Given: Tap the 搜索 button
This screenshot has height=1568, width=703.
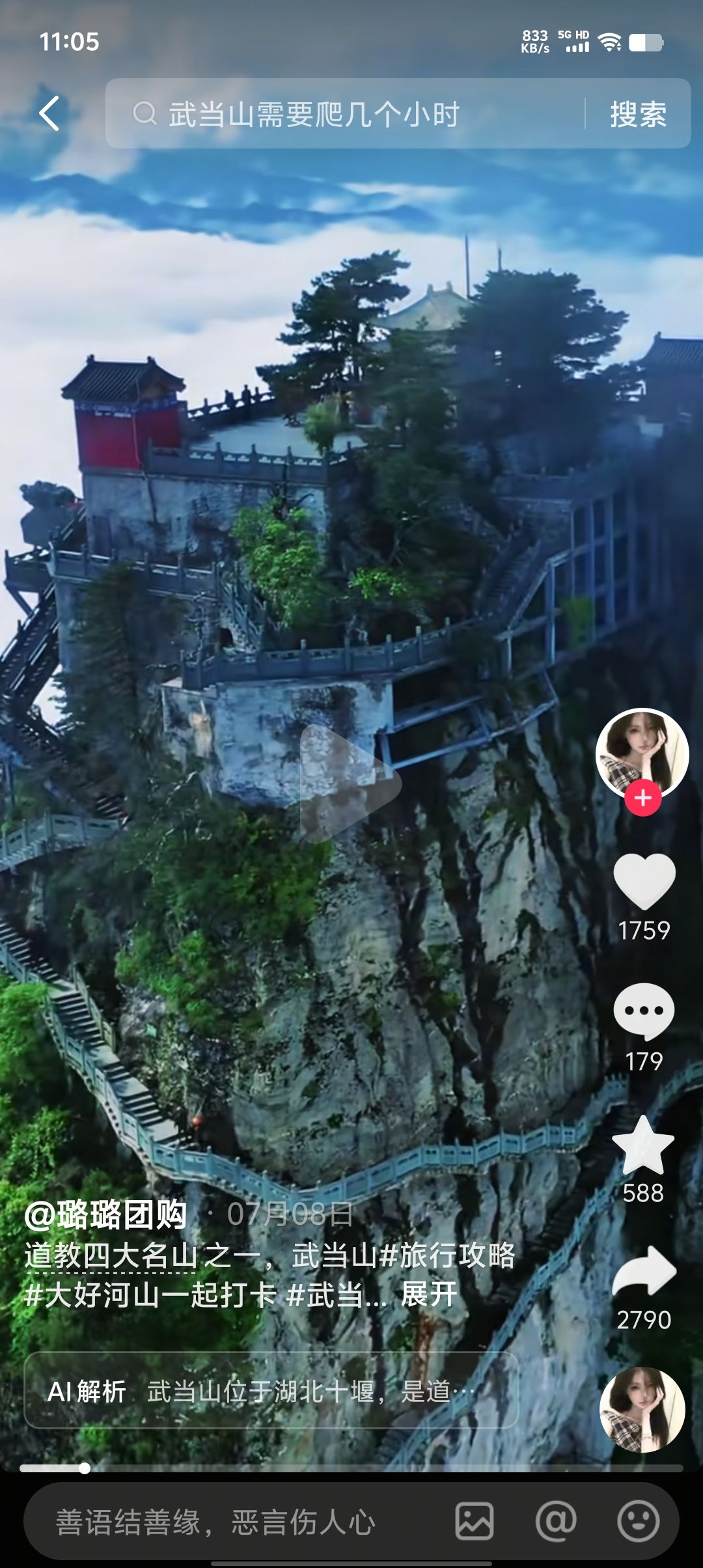Looking at the screenshot, I should click(x=638, y=114).
